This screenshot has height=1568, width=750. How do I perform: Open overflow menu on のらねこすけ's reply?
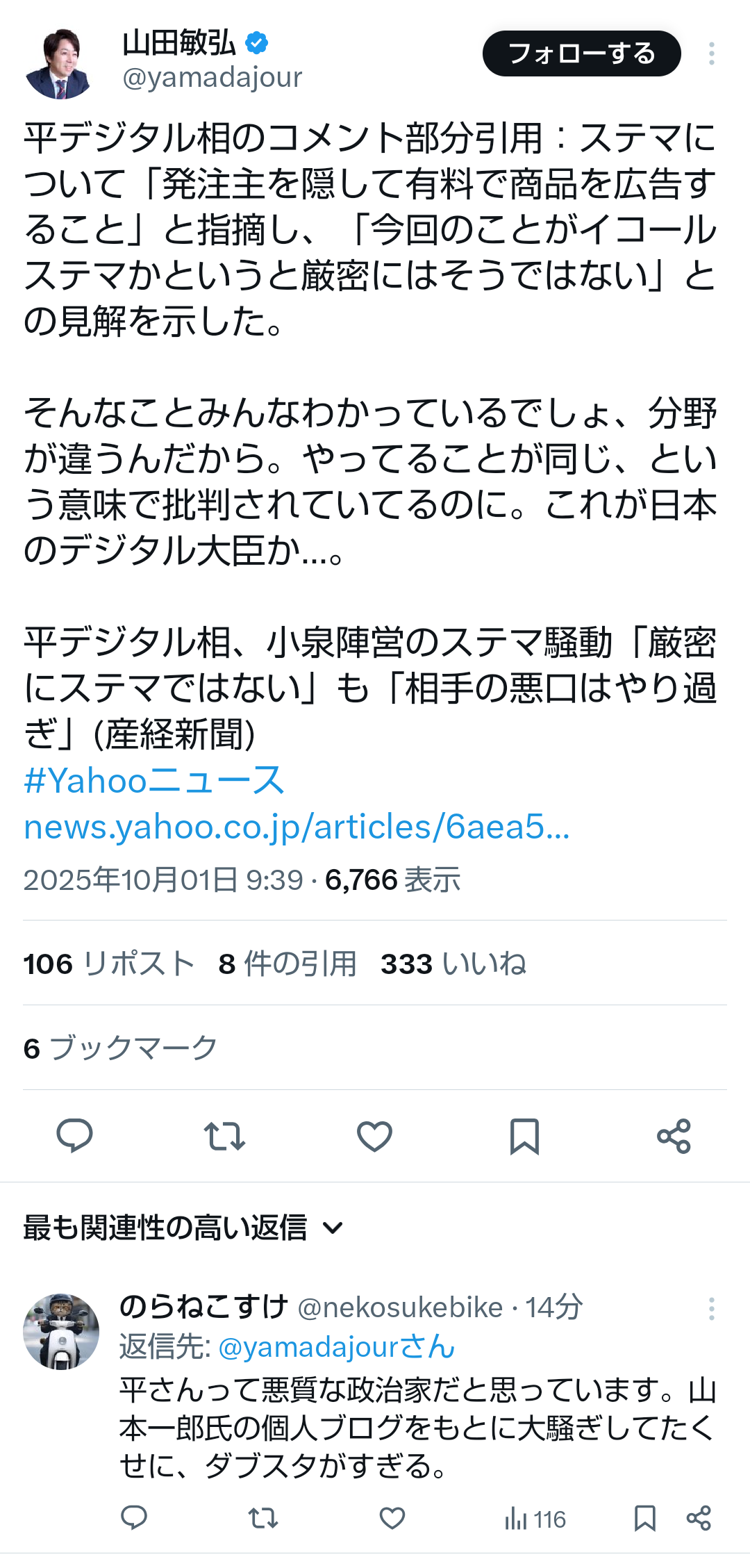pos(711,1309)
